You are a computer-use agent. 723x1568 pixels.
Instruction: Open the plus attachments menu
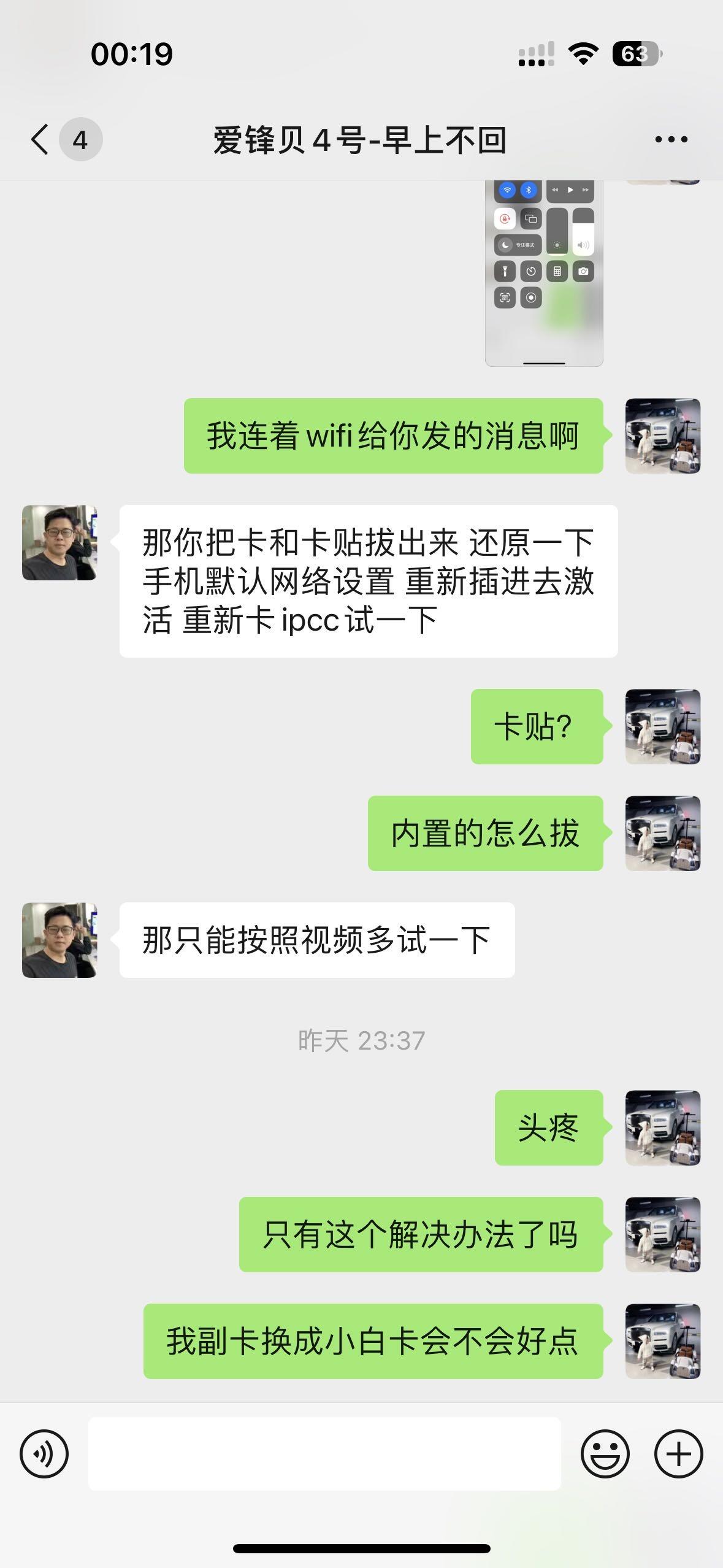pyautogui.click(x=678, y=1454)
